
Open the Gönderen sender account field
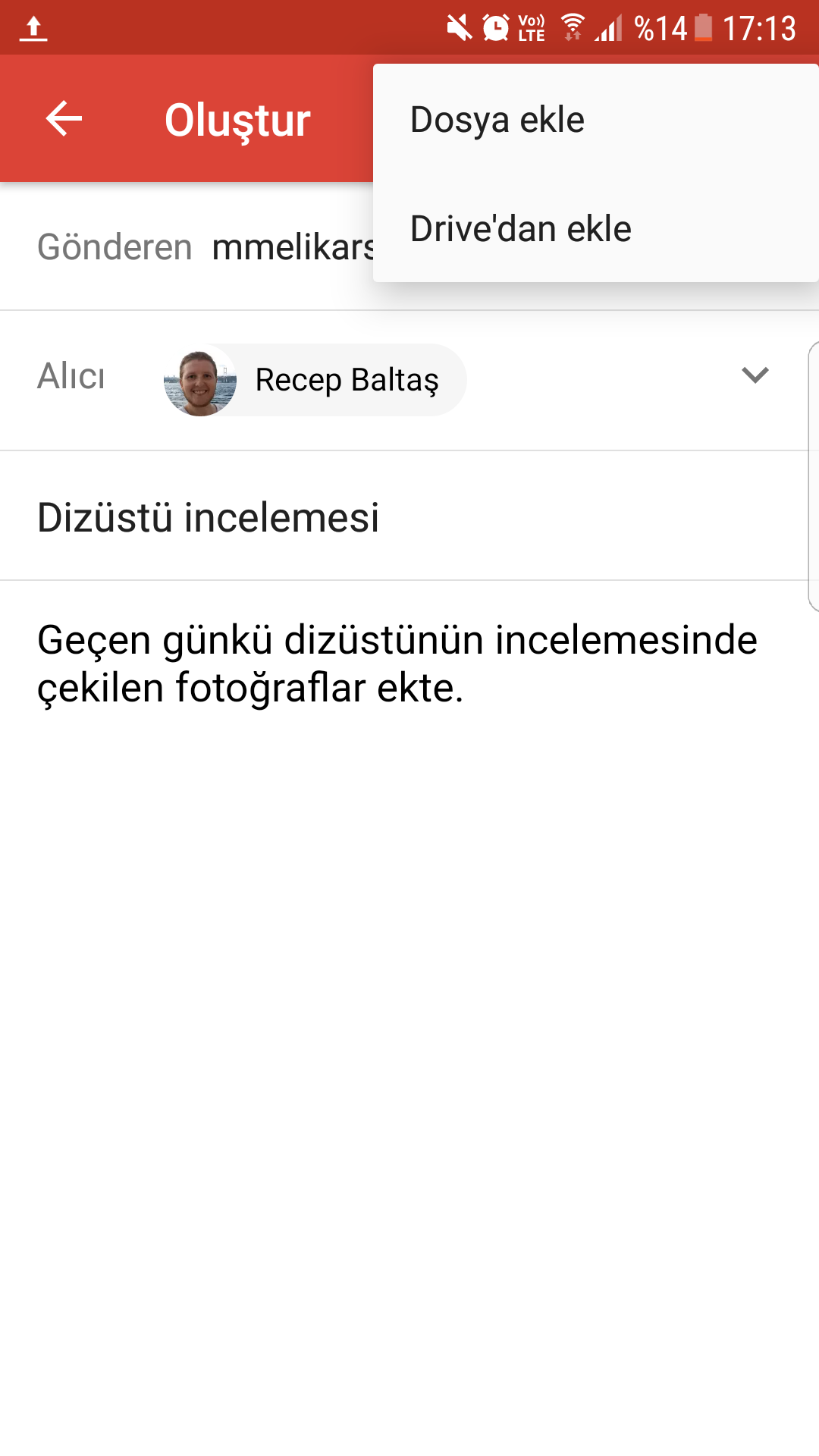(x=292, y=247)
